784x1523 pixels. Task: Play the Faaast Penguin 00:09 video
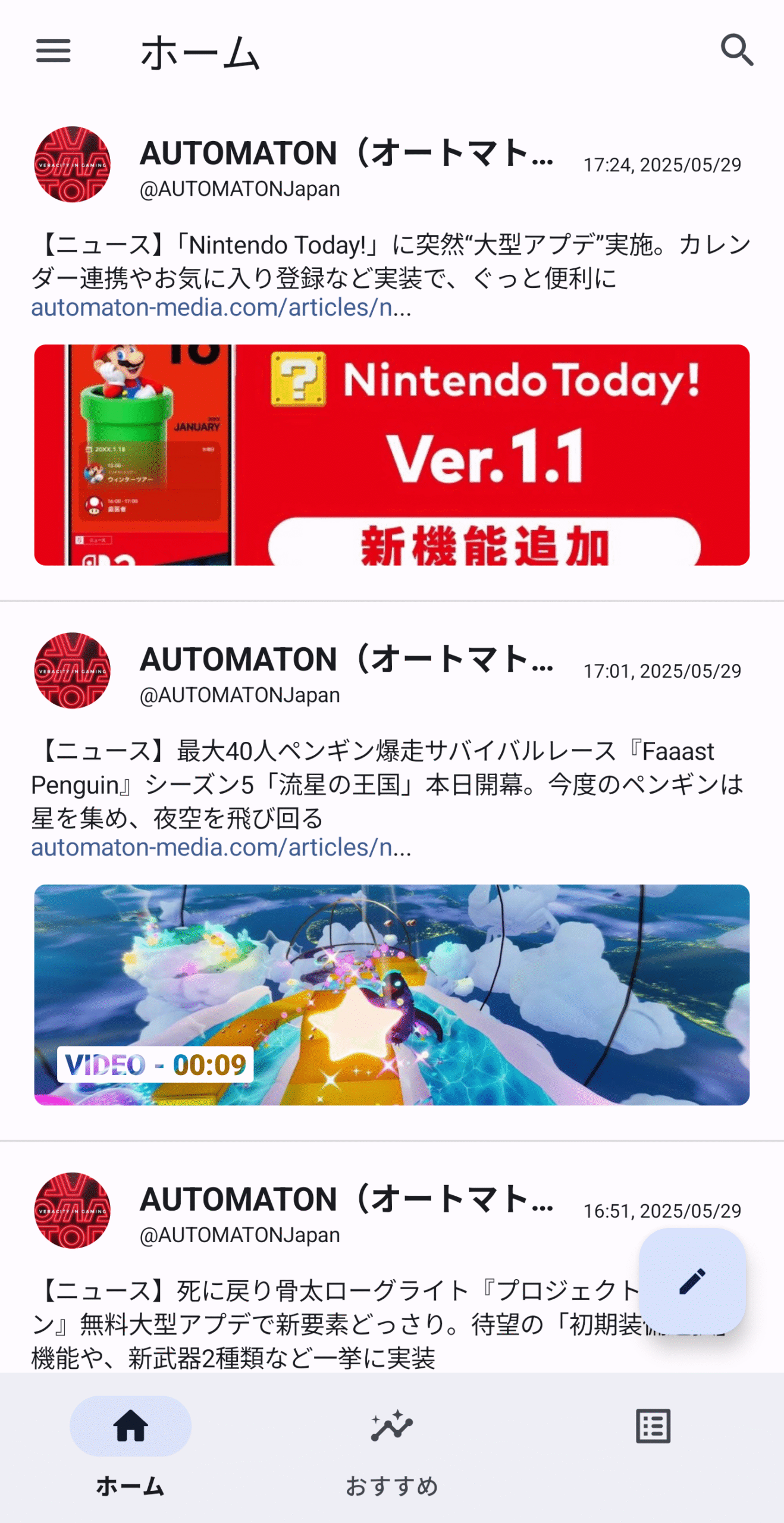pyautogui.click(x=391, y=995)
